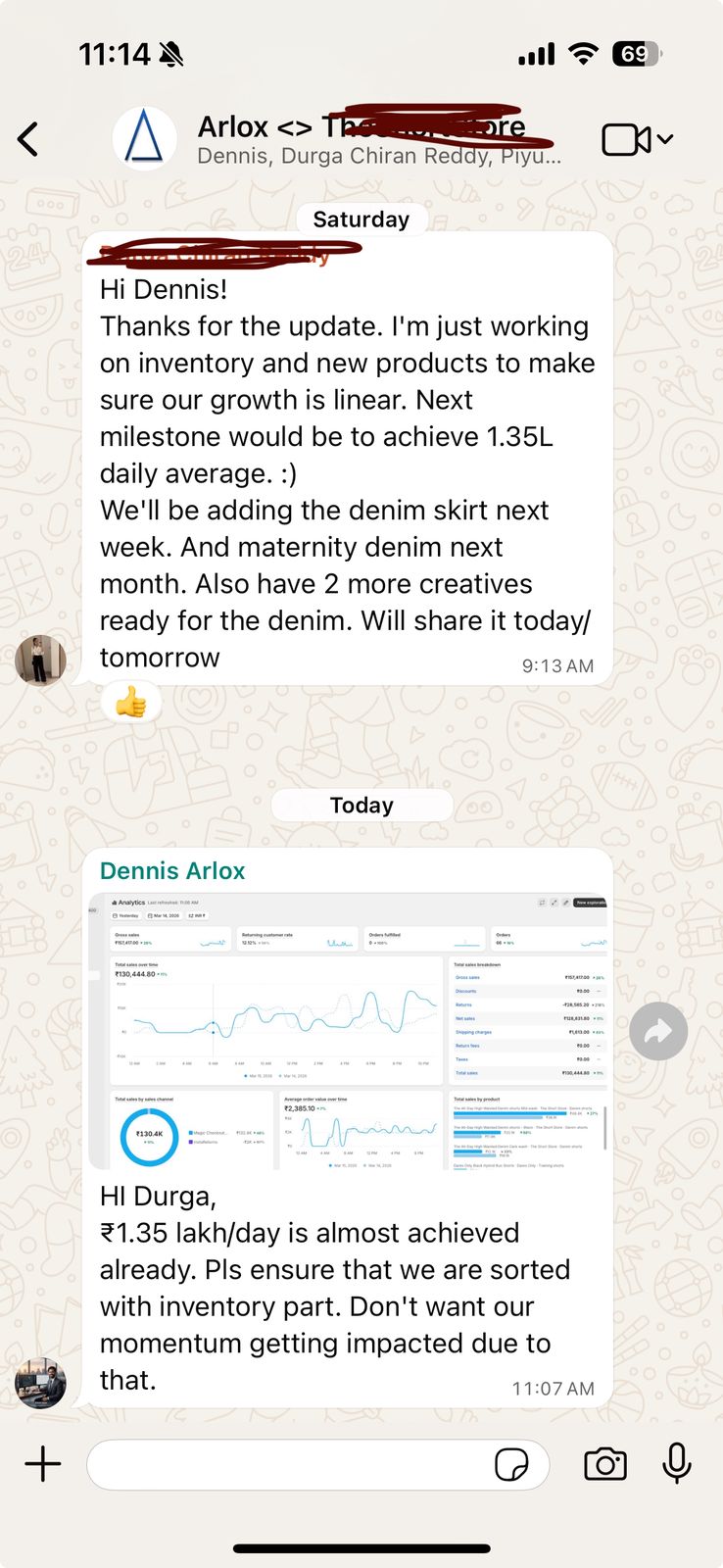Open the attachment plus menu
Viewport: 723px width, 1568px height.
point(42,1464)
